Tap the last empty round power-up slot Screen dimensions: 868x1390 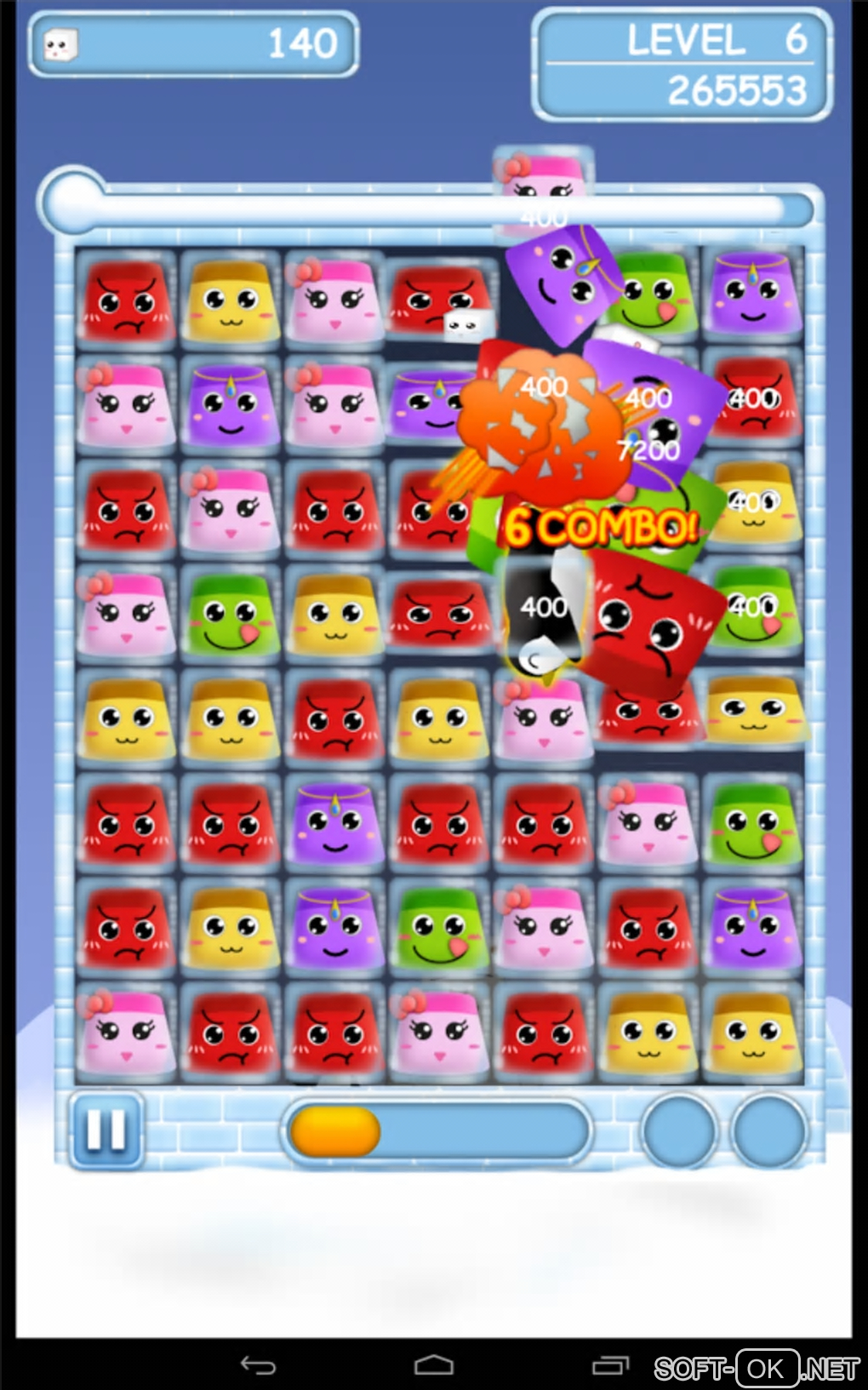click(x=770, y=1132)
